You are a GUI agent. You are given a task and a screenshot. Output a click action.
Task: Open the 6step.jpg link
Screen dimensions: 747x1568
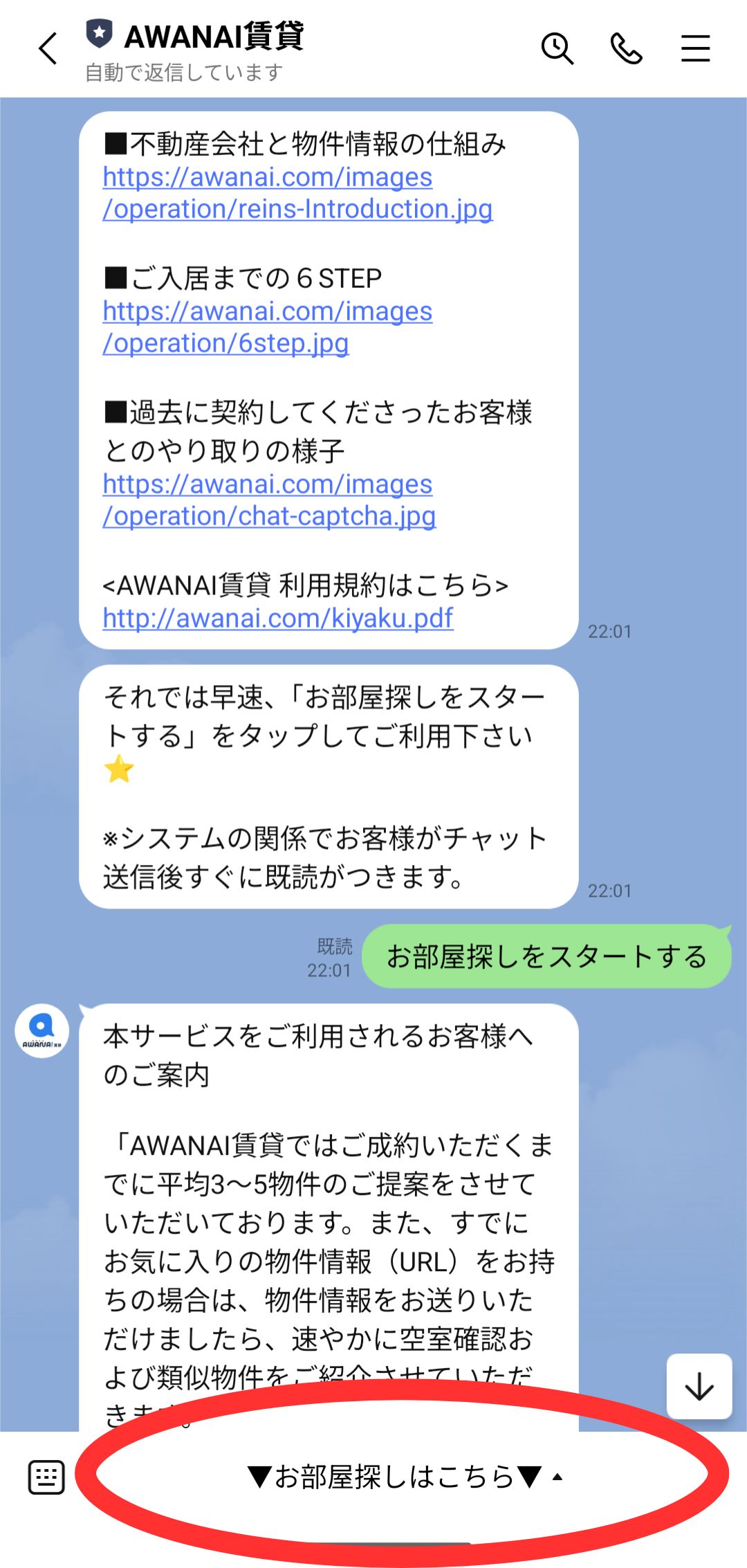coord(268,327)
